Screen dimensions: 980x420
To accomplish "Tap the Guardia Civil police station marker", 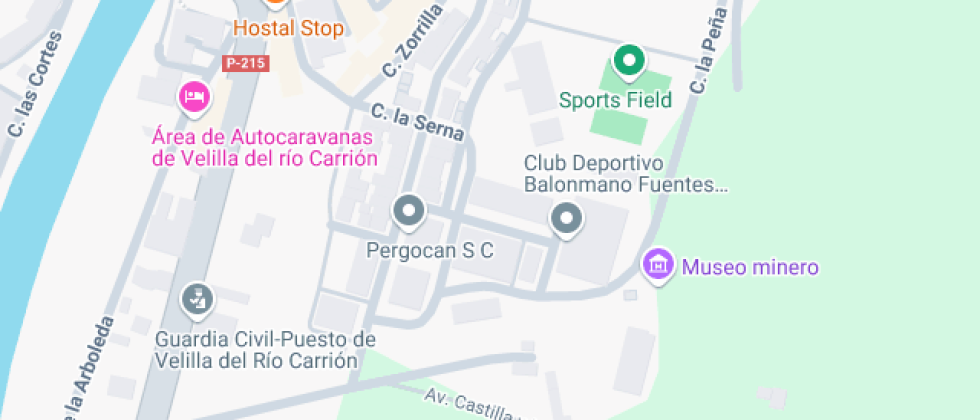I will click(x=196, y=298).
